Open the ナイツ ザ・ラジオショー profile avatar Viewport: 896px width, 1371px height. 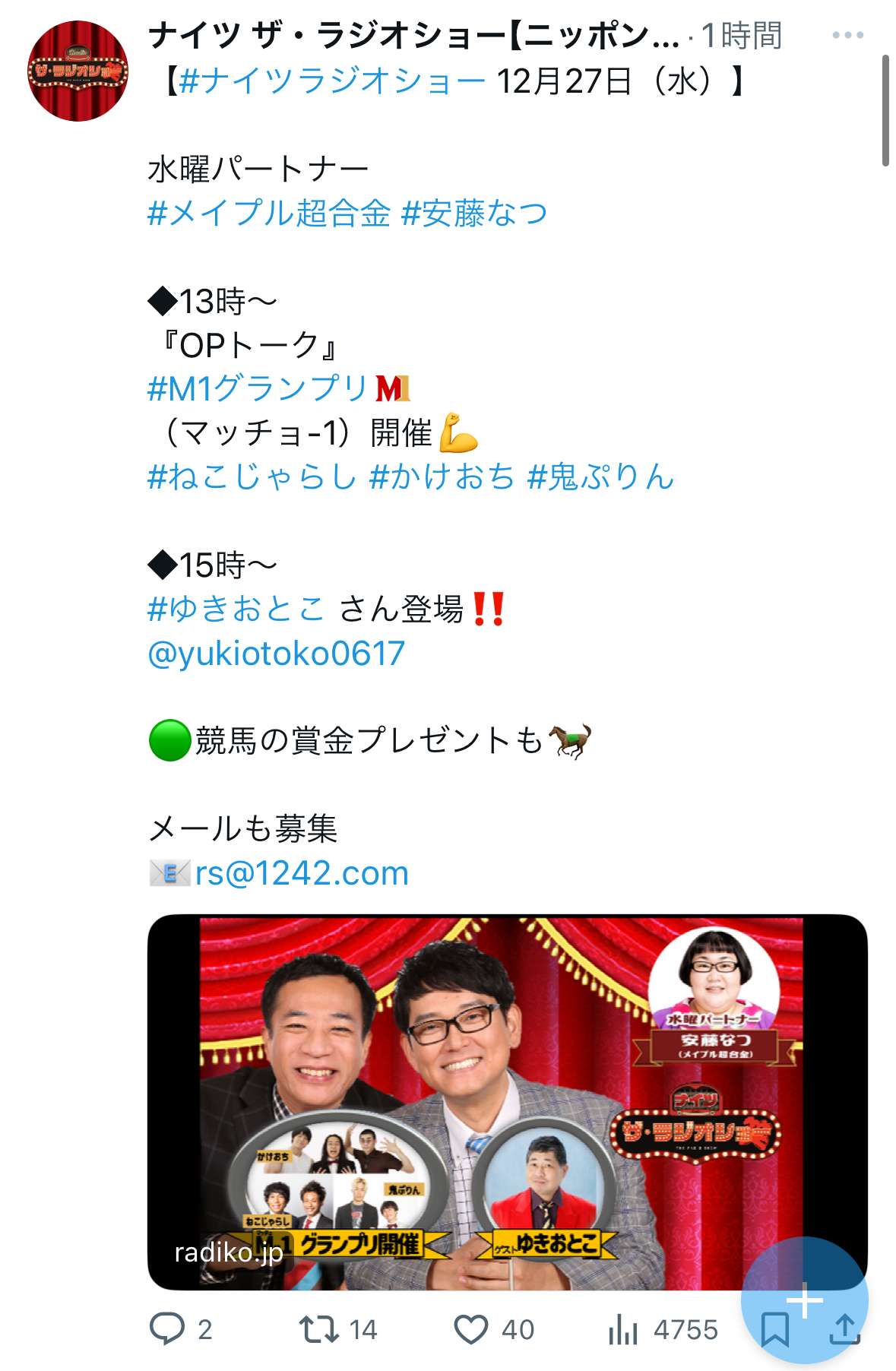click(78, 71)
